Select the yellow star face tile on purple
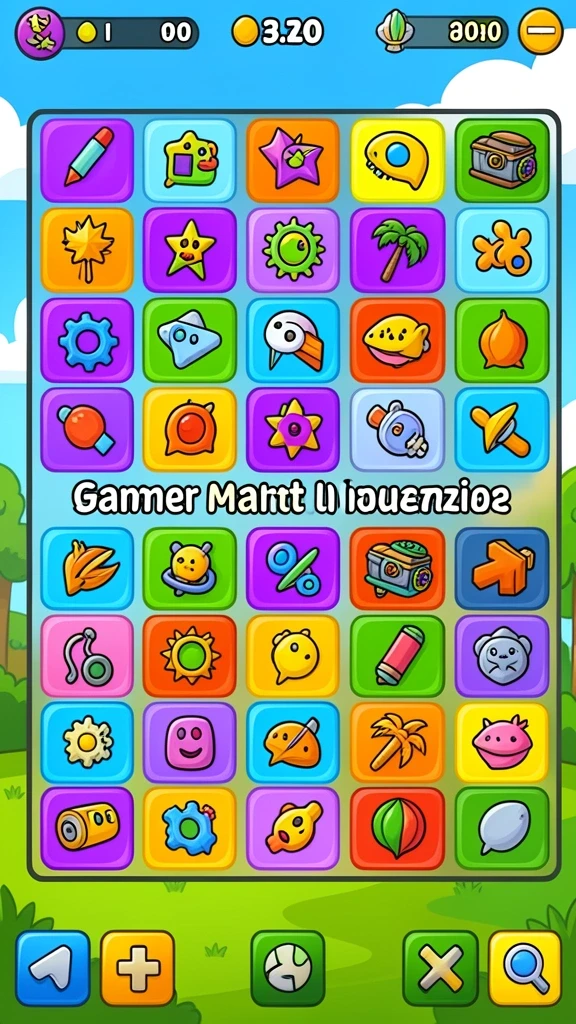The width and height of the screenshot is (576, 1024). coord(189,249)
